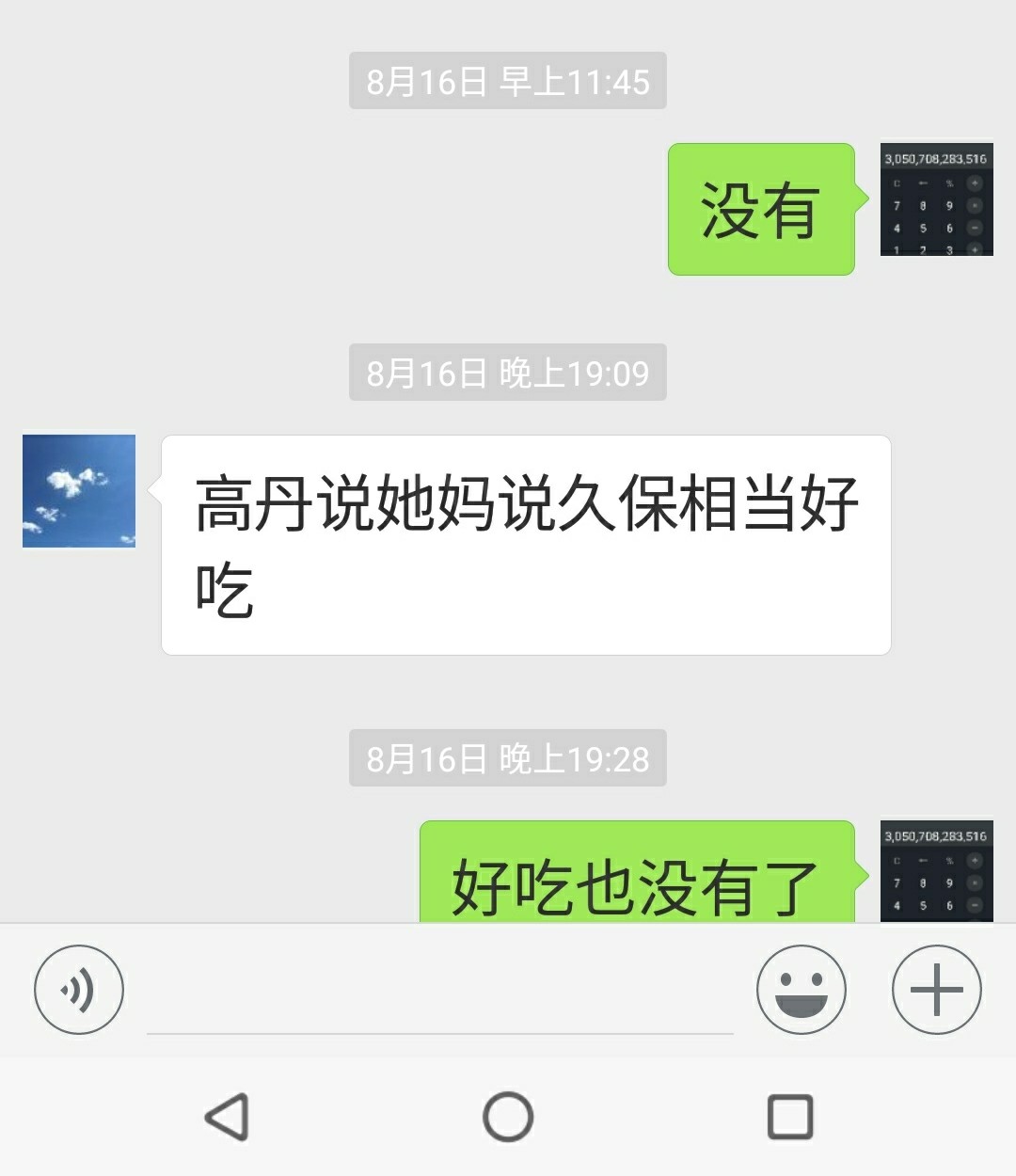Open my calculator avatar beside 没有
The image size is (1016, 1176).
point(936,199)
